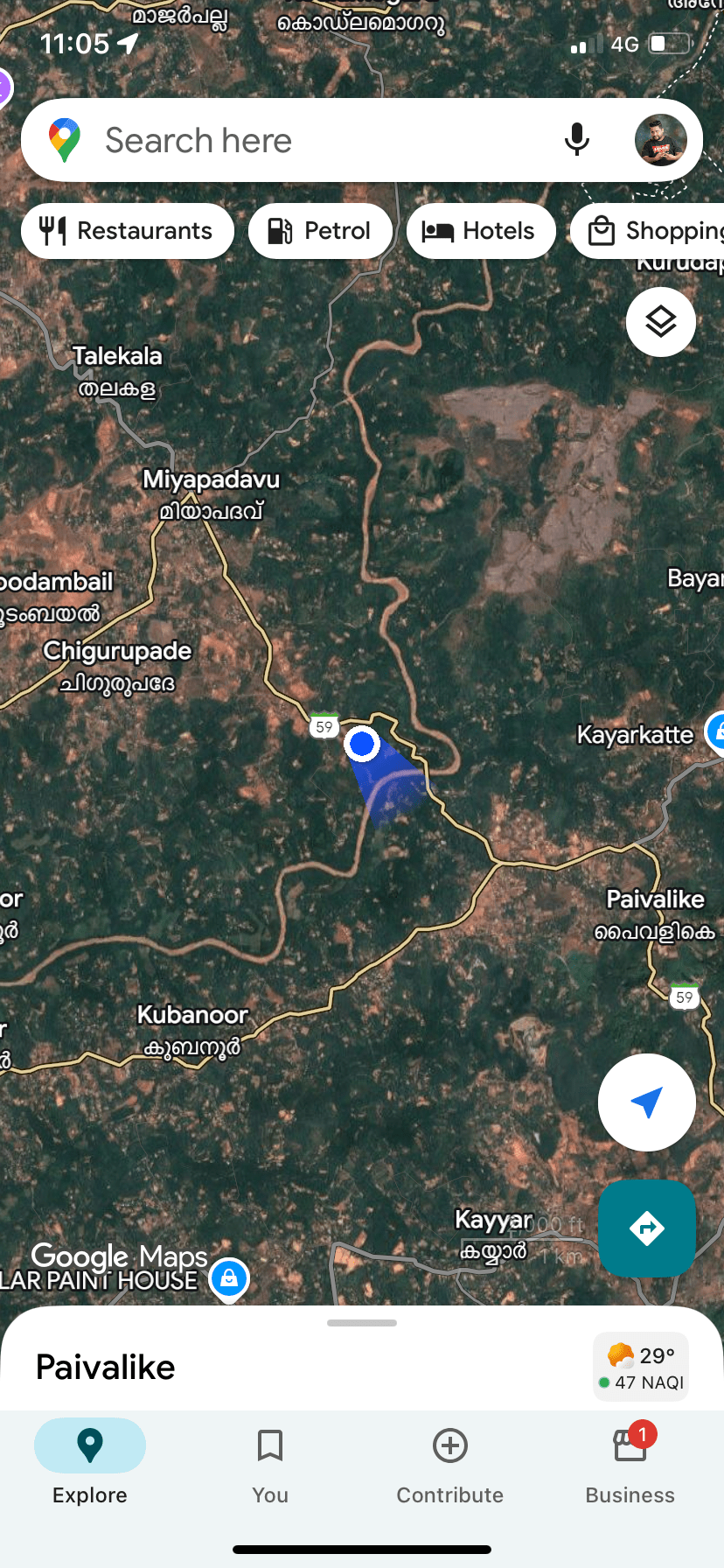This screenshot has width=724, height=1568.
Task: Open directions with the teal button
Action: tap(647, 1228)
